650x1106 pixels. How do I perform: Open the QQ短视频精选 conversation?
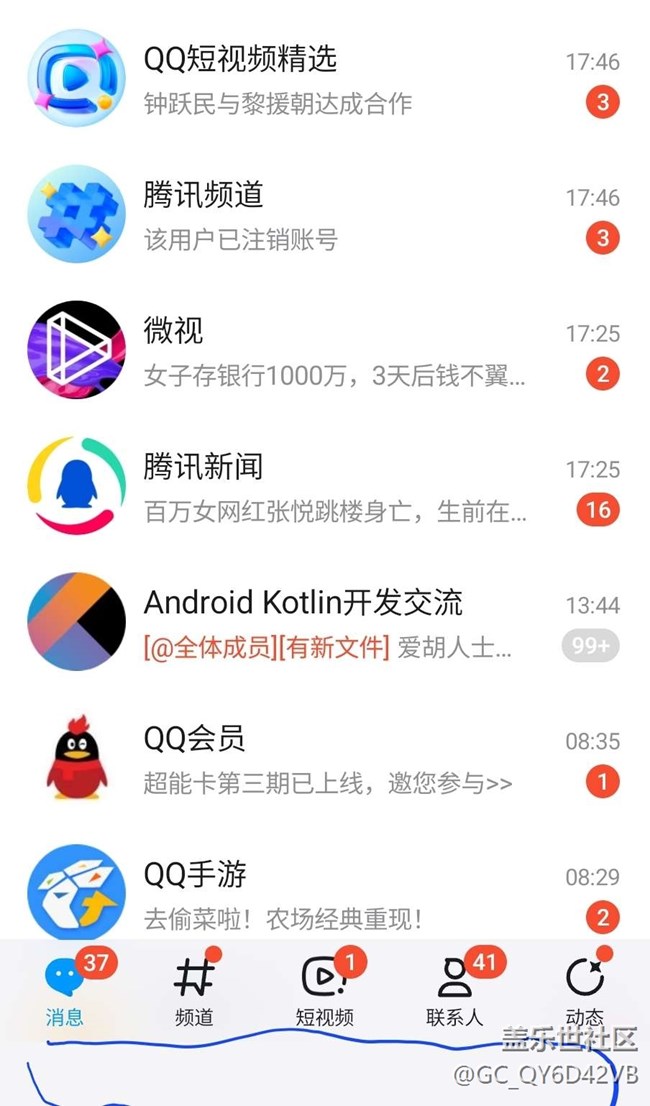pyautogui.click(x=325, y=79)
